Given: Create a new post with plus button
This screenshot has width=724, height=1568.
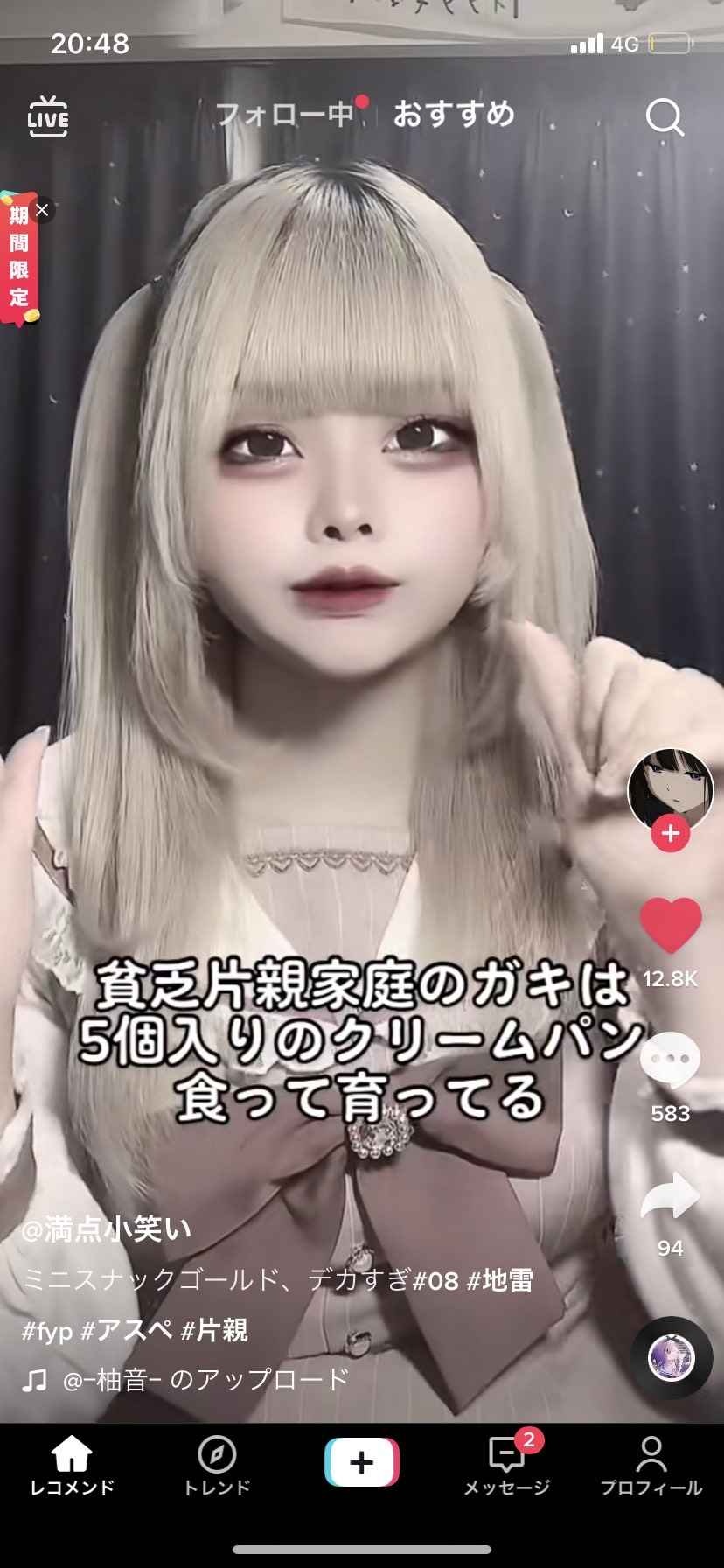Looking at the screenshot, I should coord(362,1462).
